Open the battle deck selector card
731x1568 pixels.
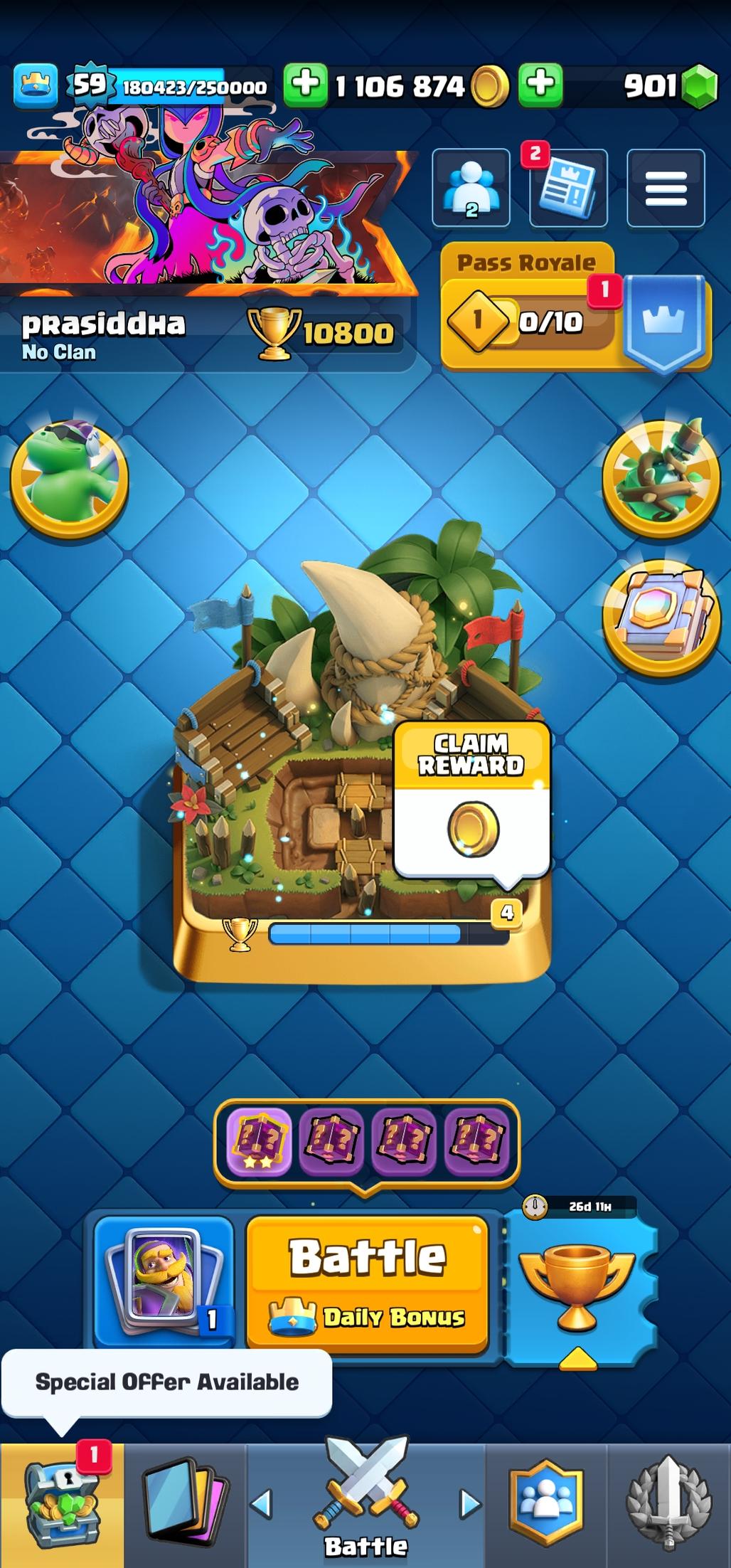coord(164,1281)
